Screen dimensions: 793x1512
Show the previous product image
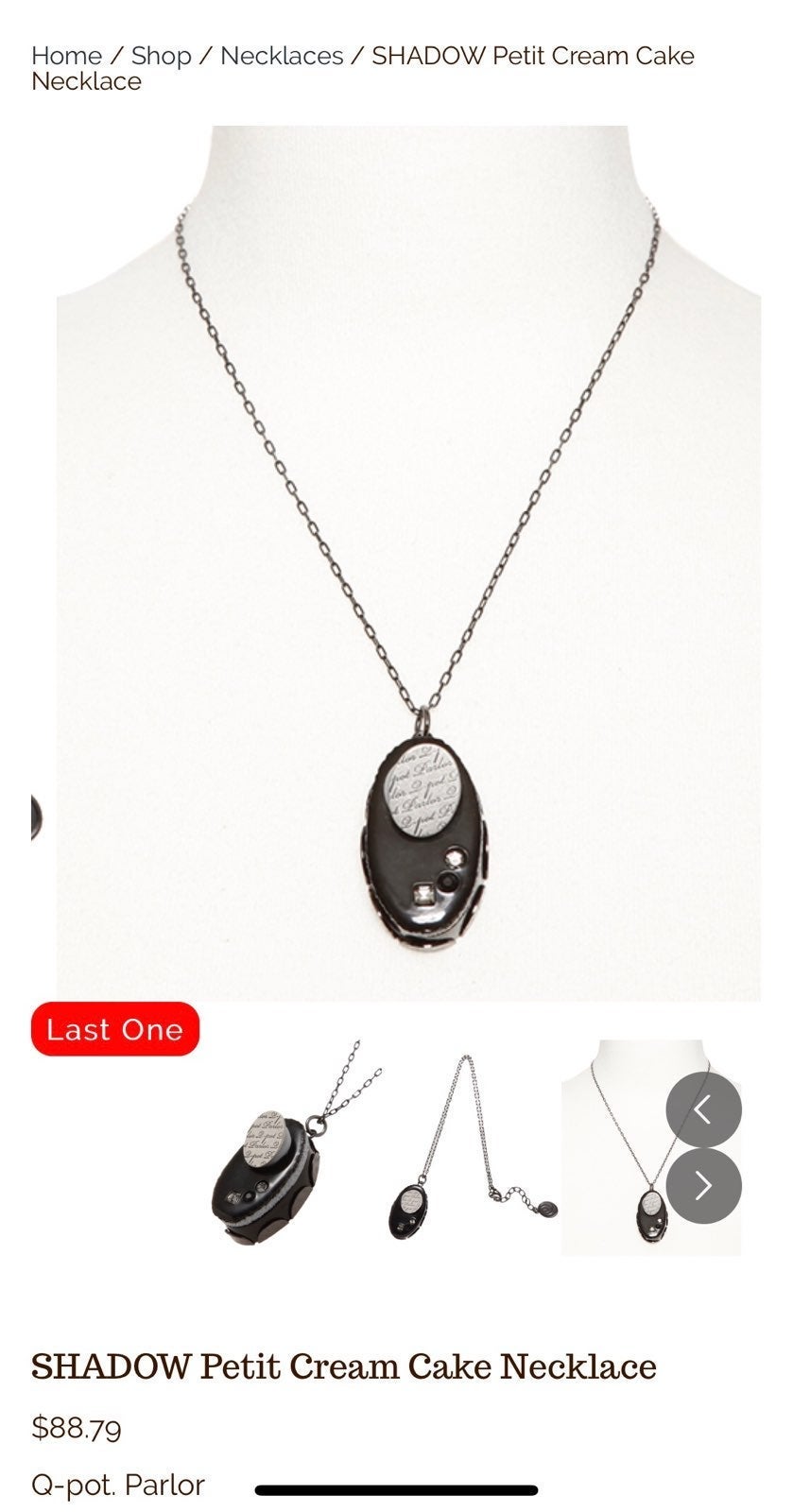coord(703,1109)
